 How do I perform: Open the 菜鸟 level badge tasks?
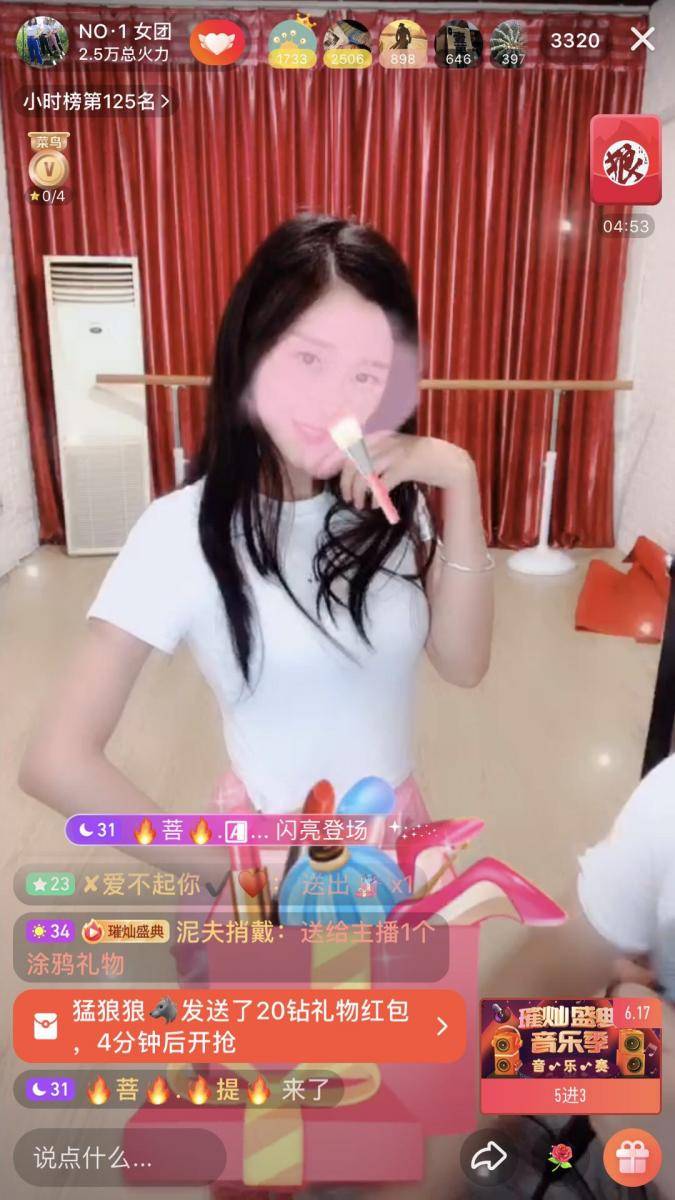coord(47,167)
